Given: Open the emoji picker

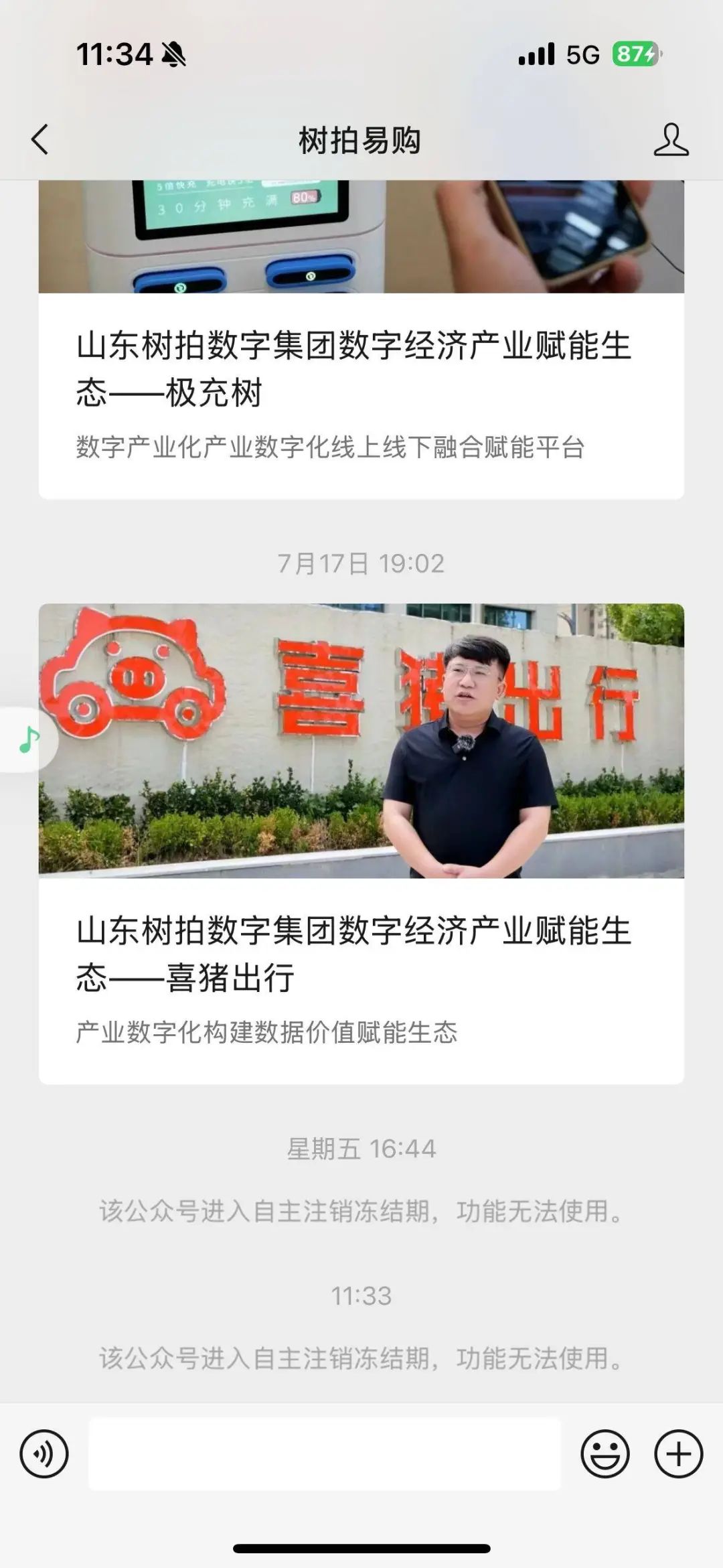Looking at the screenshot, I should (605, 1454).
